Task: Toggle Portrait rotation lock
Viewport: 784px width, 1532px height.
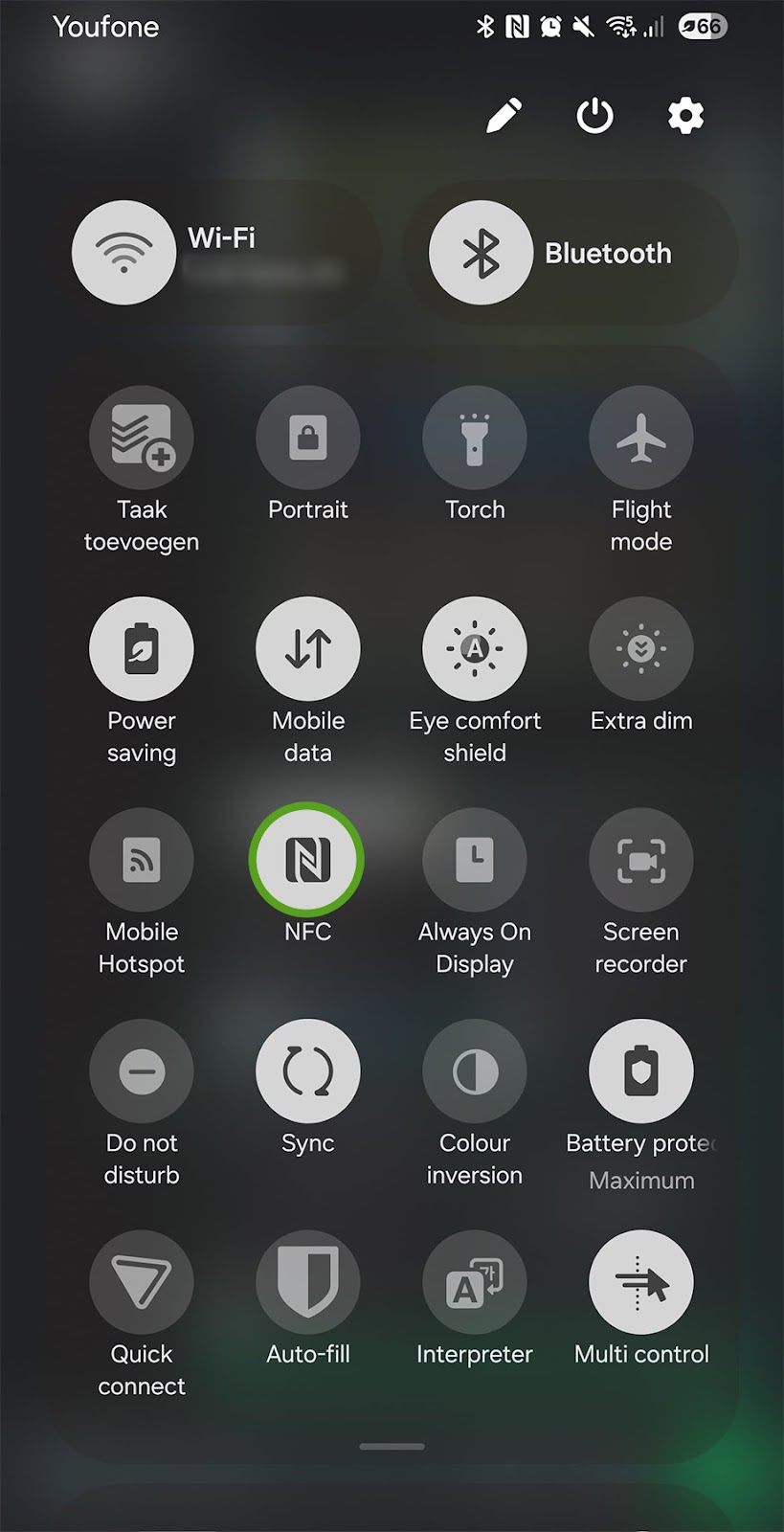Action: (308, 438)
